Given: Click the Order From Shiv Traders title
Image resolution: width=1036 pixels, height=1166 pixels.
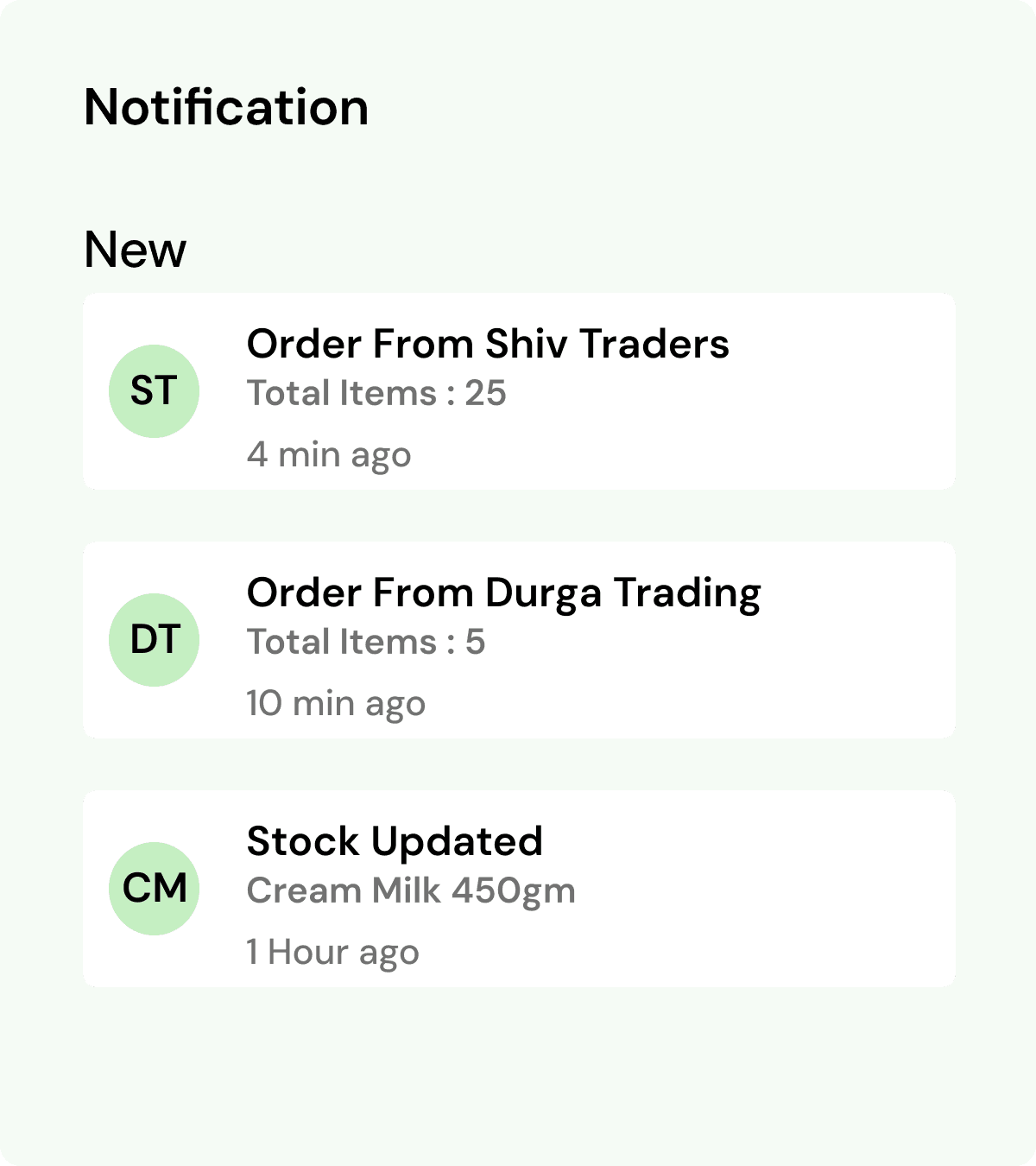Looking at the screenshot, I should 488,344.
